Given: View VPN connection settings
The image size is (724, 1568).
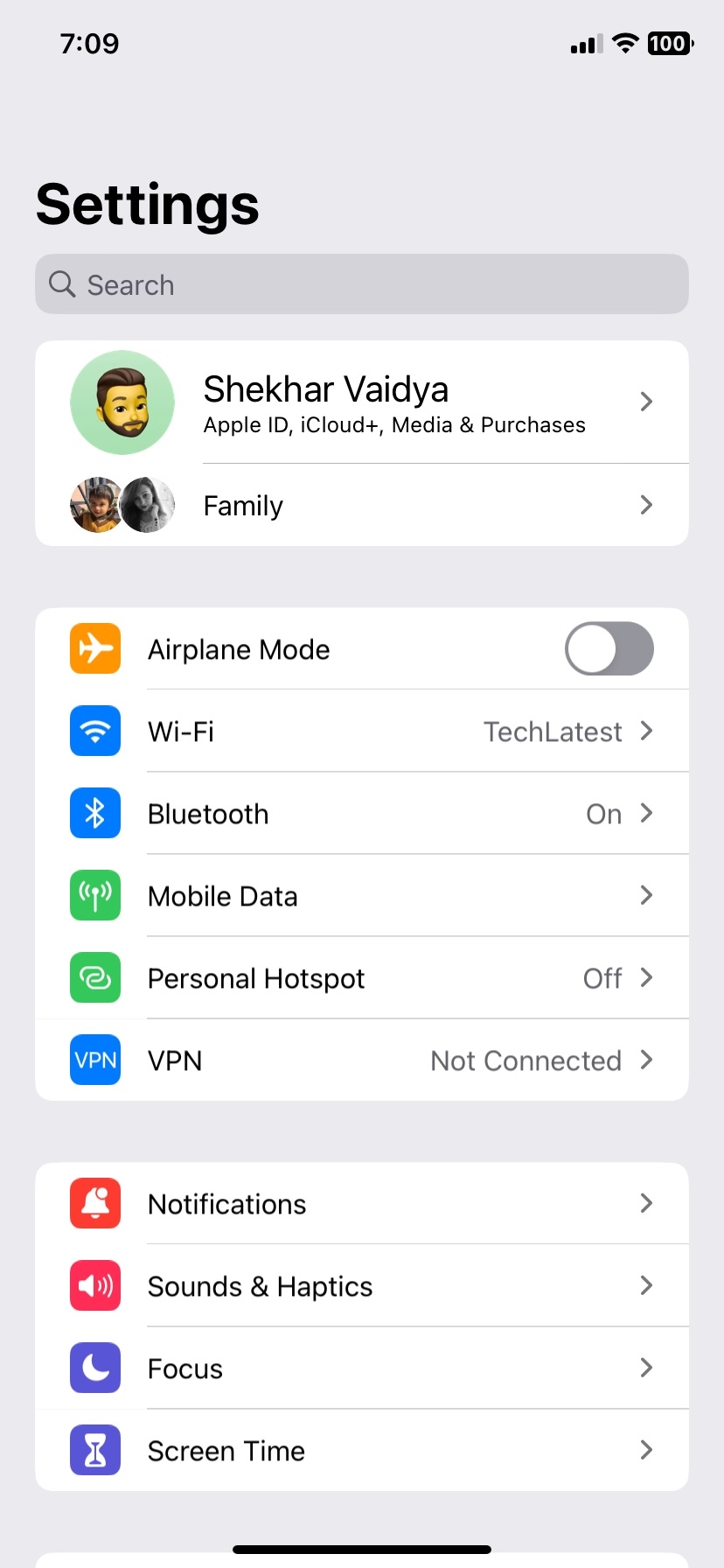Looking at the screenshot, I should tap(362, 1060).
